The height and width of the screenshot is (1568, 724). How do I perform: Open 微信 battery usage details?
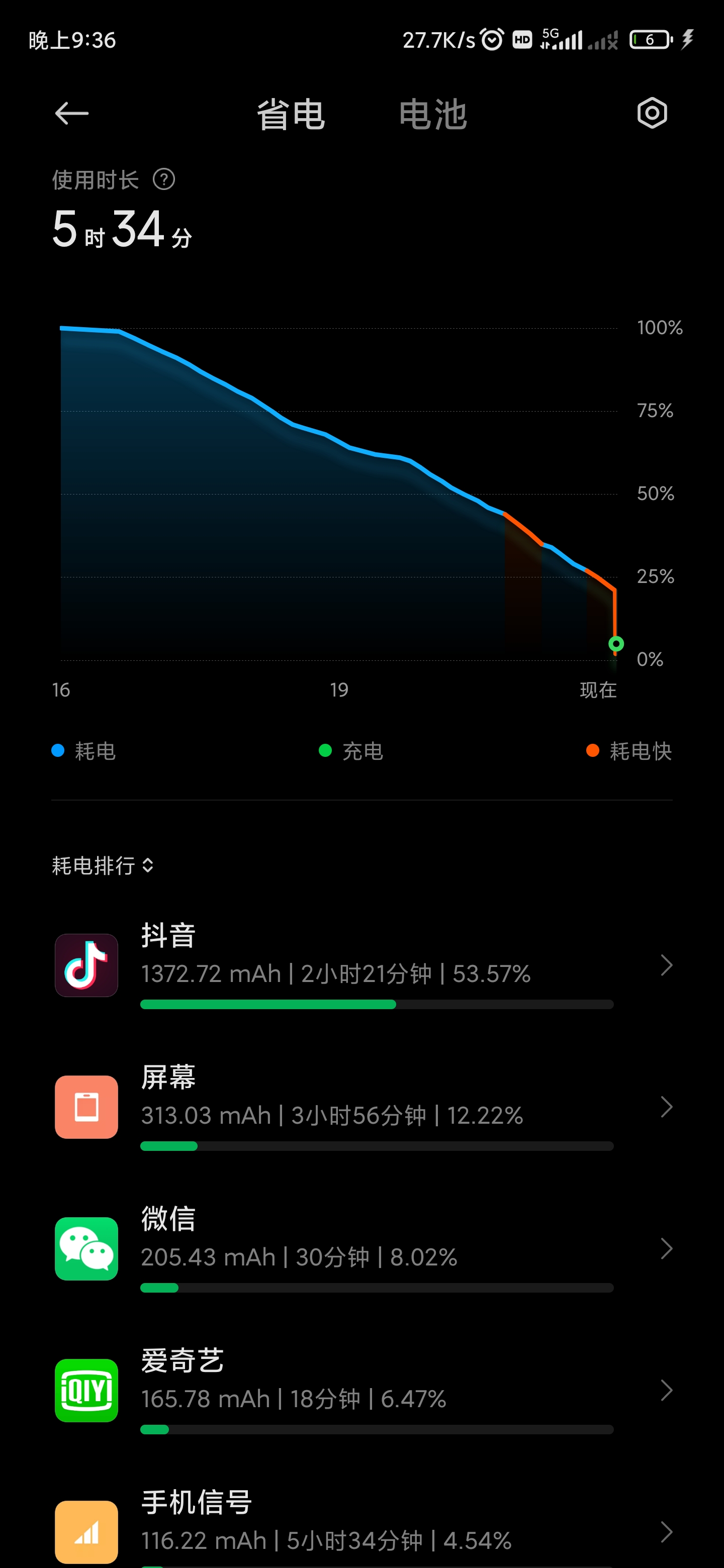point(363,1249)
